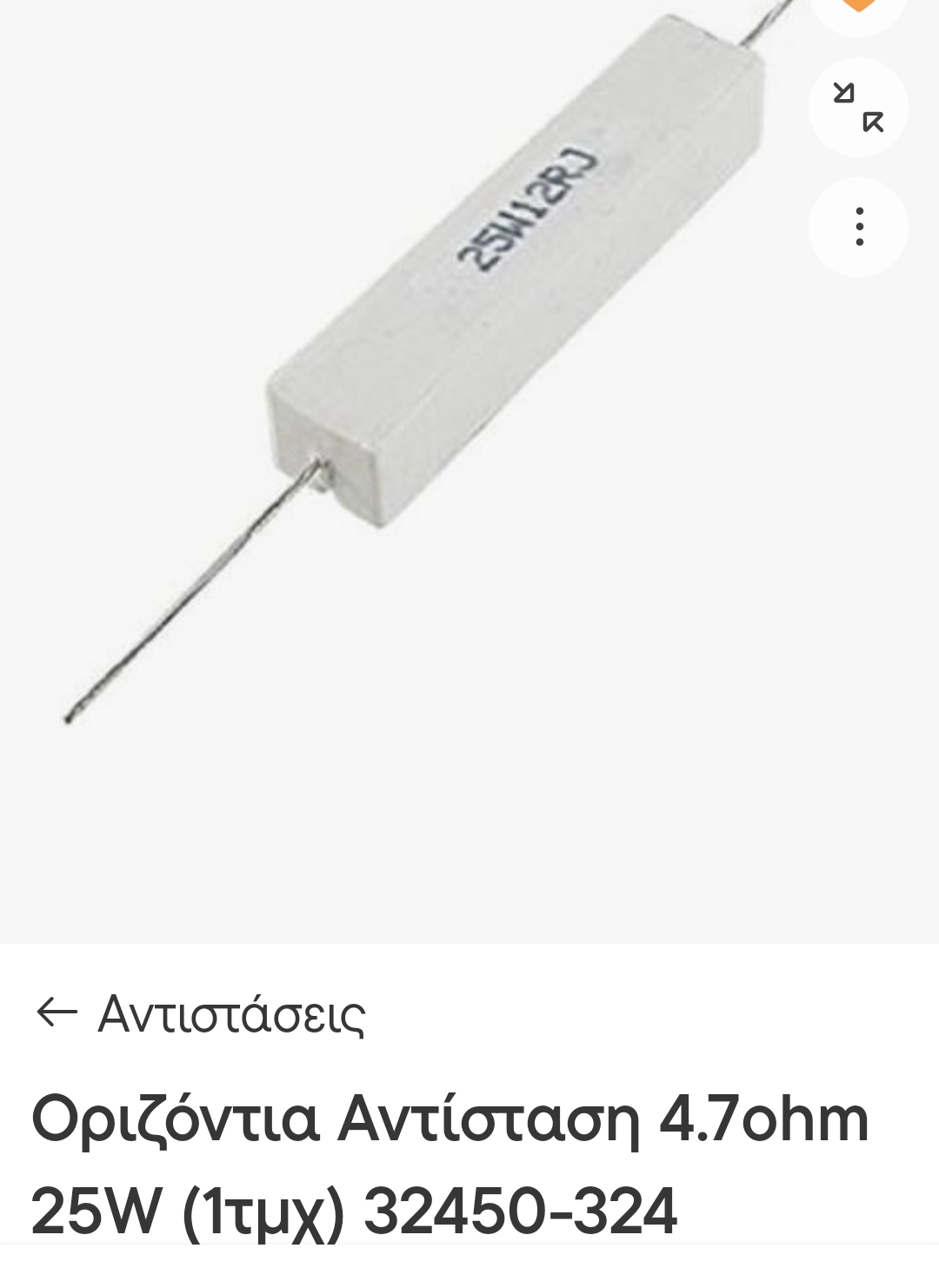Go back to Αντιστάσεις category
This screenshot has height=1288, width=939.
(201, 1013)
